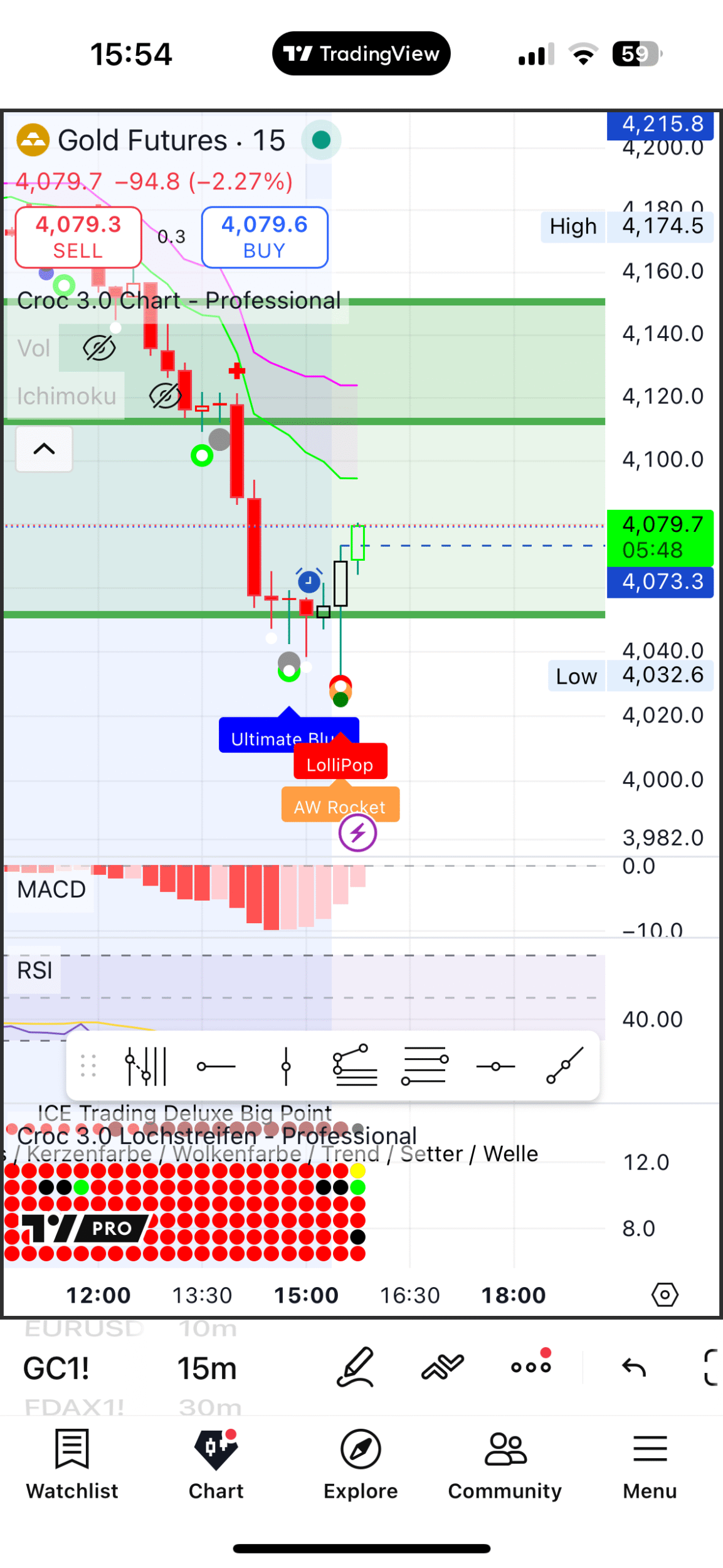Open the drawing pencil tool

tap(356, 1367)
